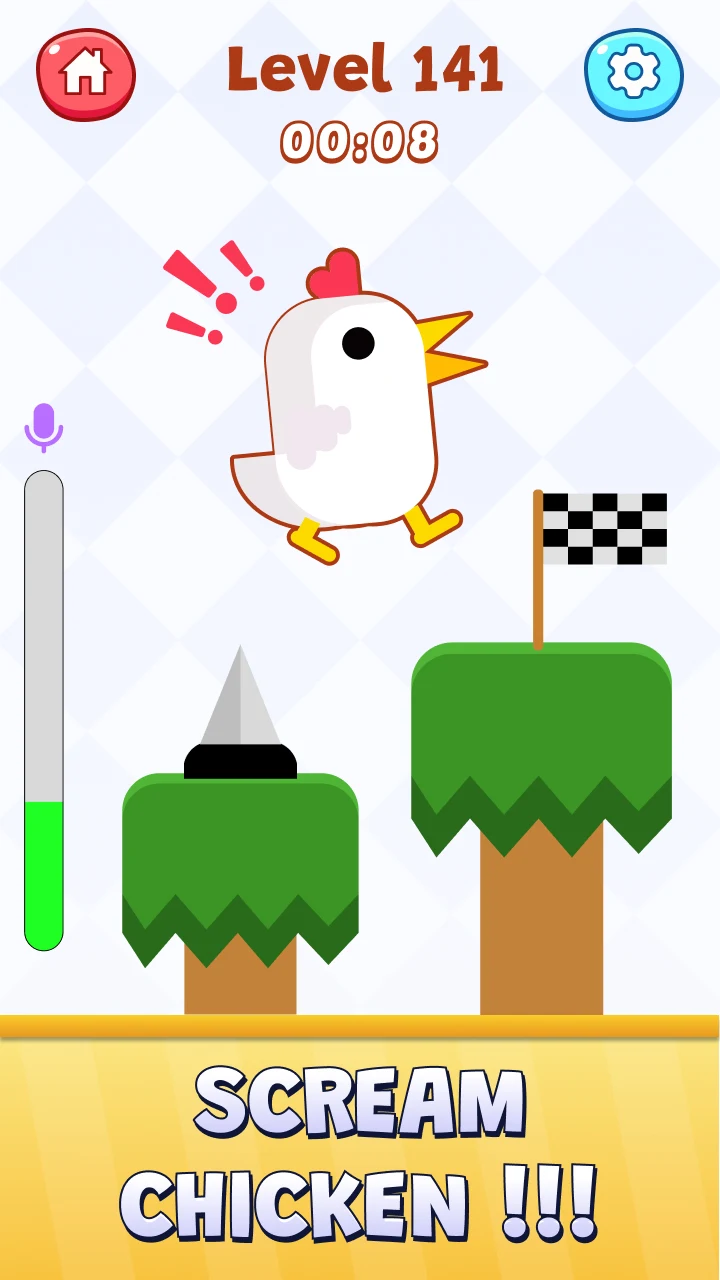Viewport: 720px width, 1280px height.
Task: Tap the checkered finish flag
Action: click(607, 528)
